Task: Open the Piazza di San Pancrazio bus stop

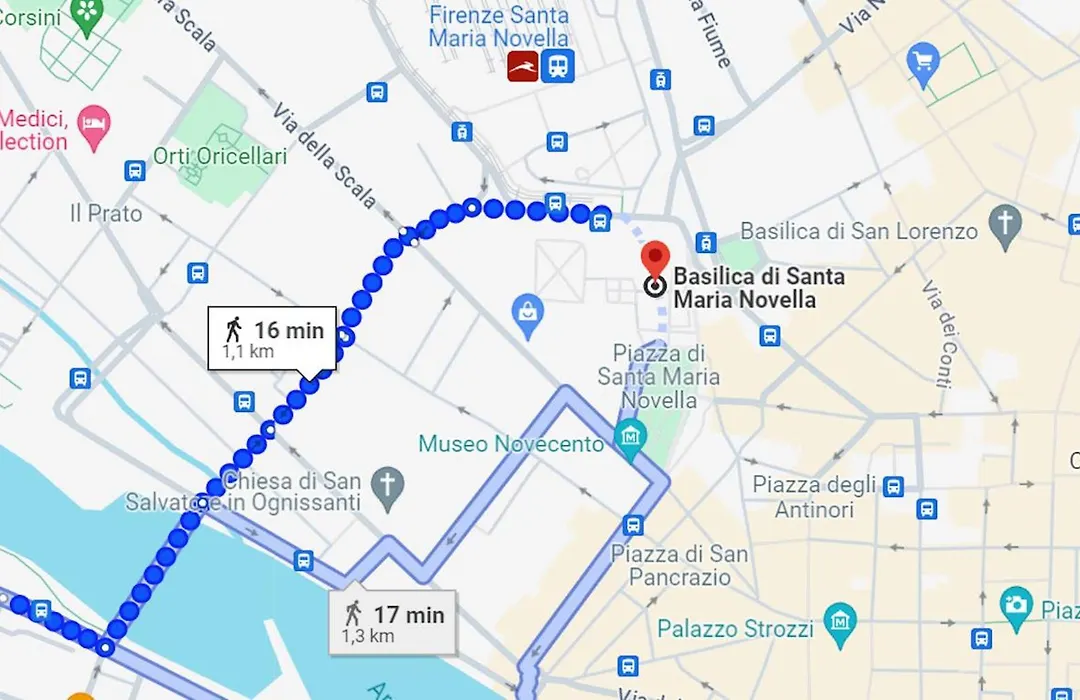Action: point(632,524)
